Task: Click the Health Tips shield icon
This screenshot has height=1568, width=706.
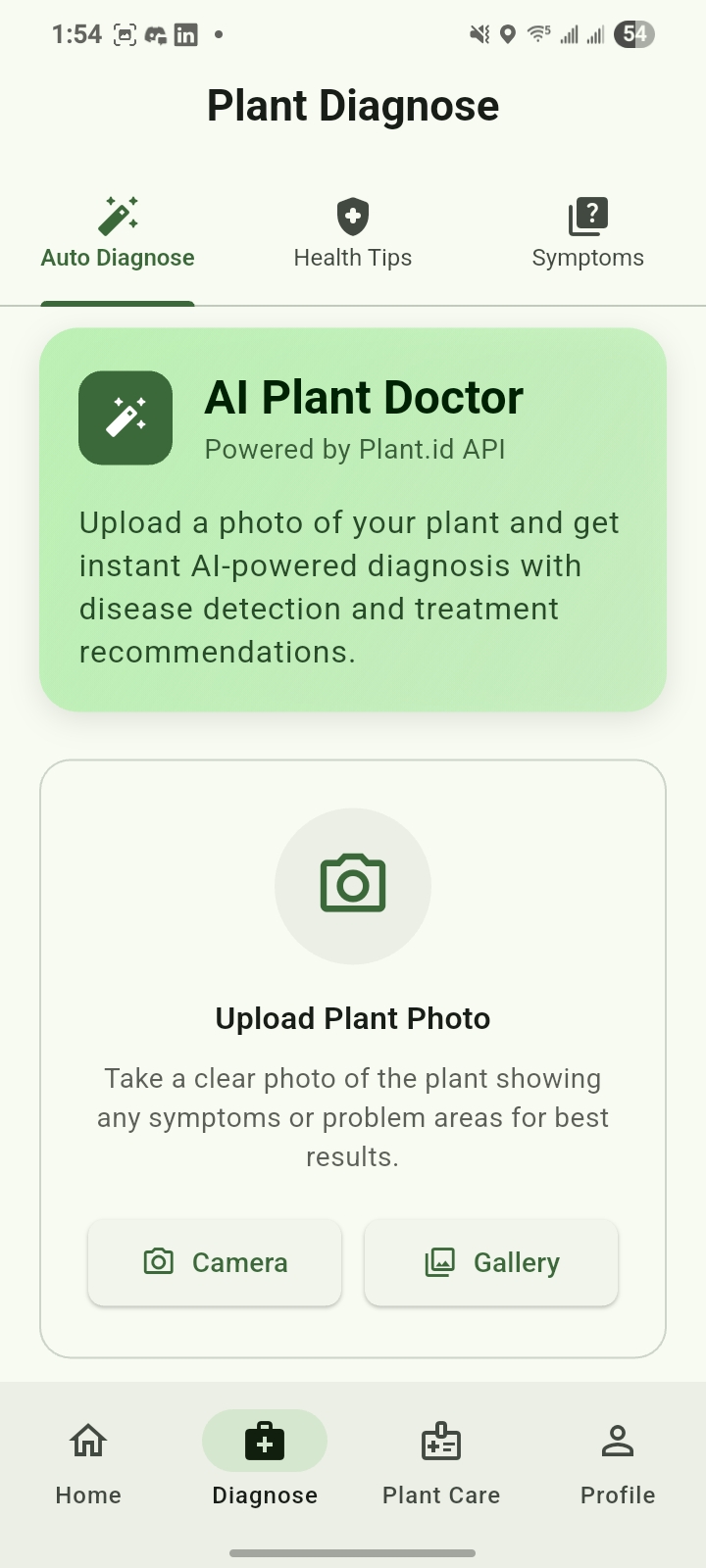Action: pos(352,215)
